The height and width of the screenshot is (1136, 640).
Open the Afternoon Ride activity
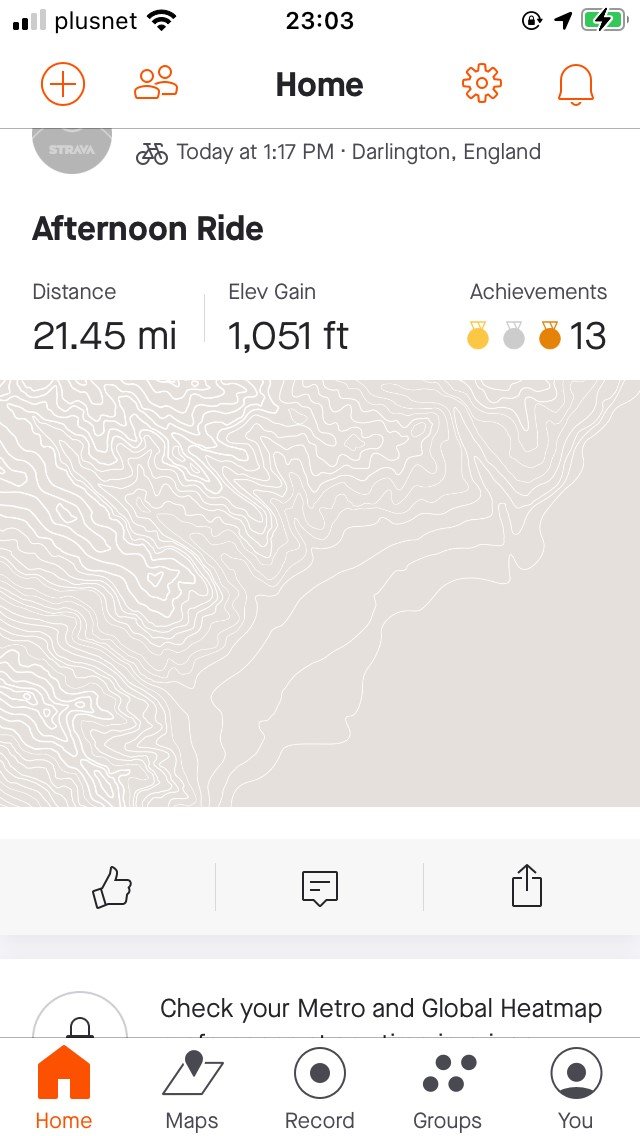[148, 229]
